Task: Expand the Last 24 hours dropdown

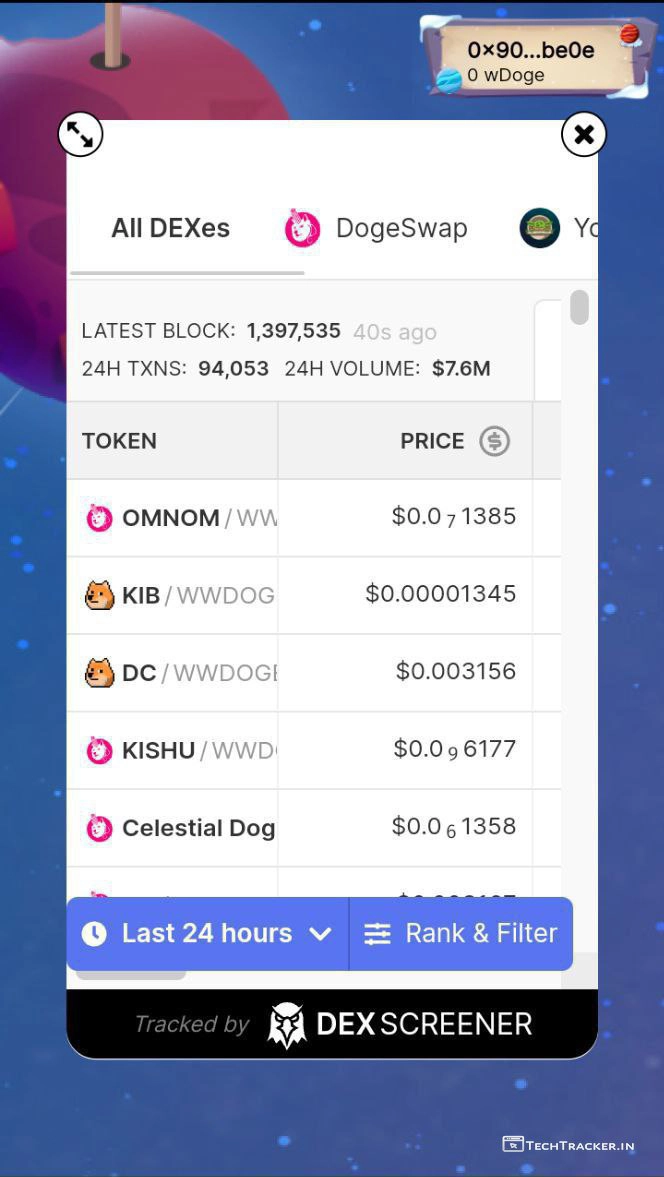Action: (x=208, y=933)
